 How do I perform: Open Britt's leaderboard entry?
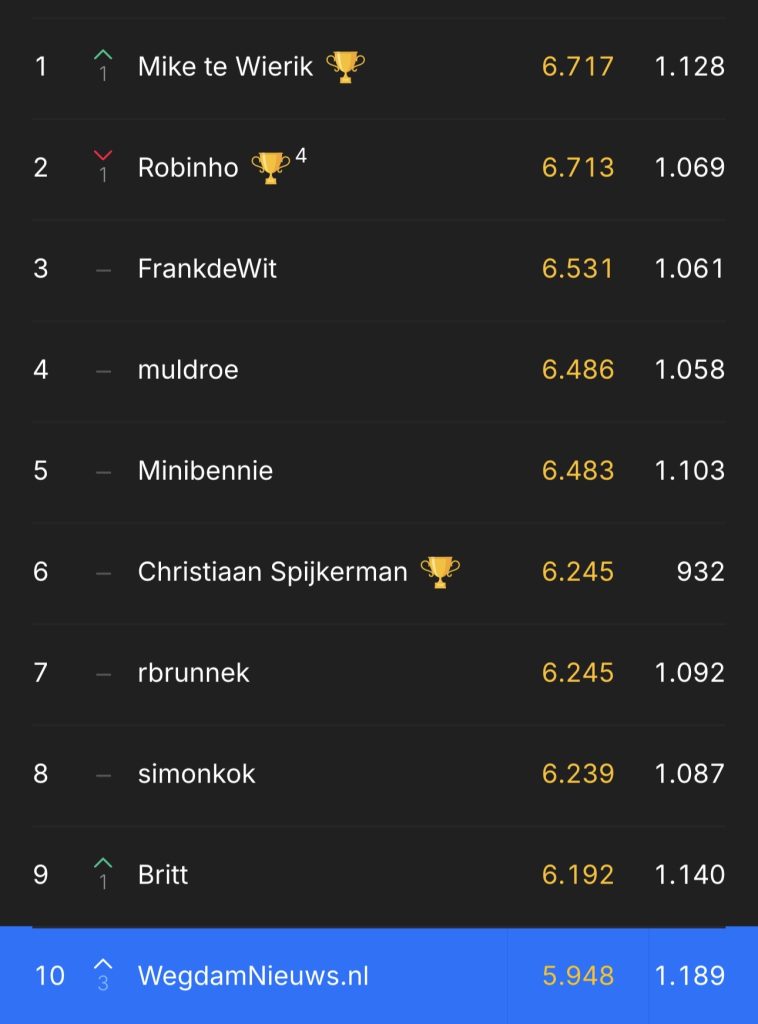379,876
